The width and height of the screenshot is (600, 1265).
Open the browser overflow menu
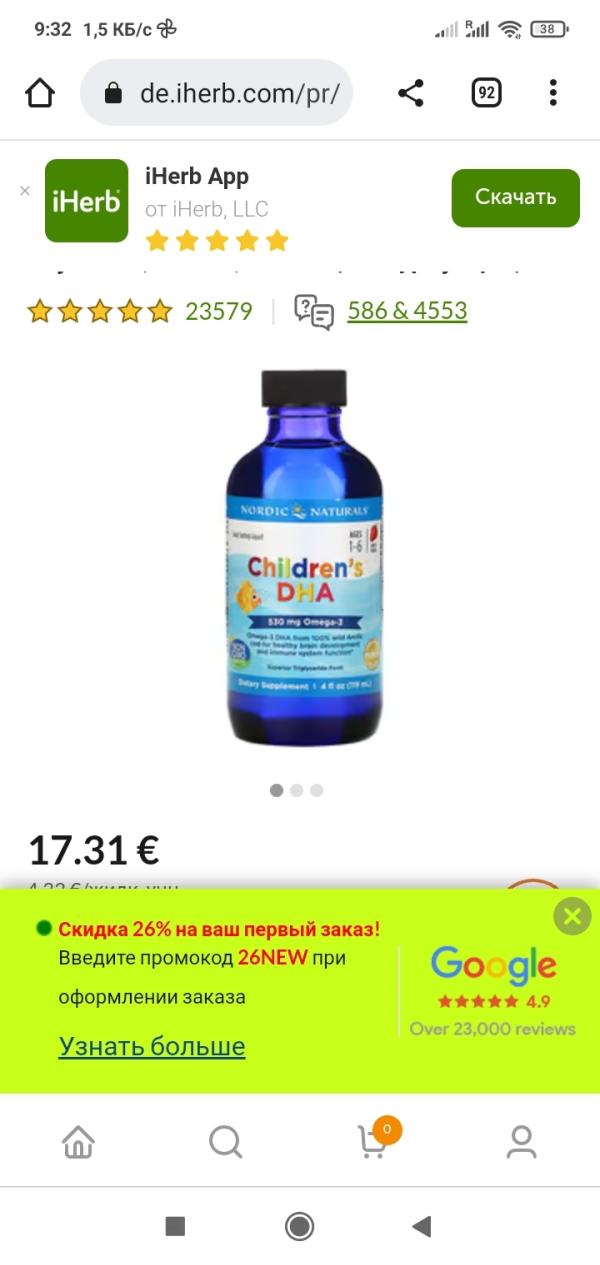(x=553, y=93)
